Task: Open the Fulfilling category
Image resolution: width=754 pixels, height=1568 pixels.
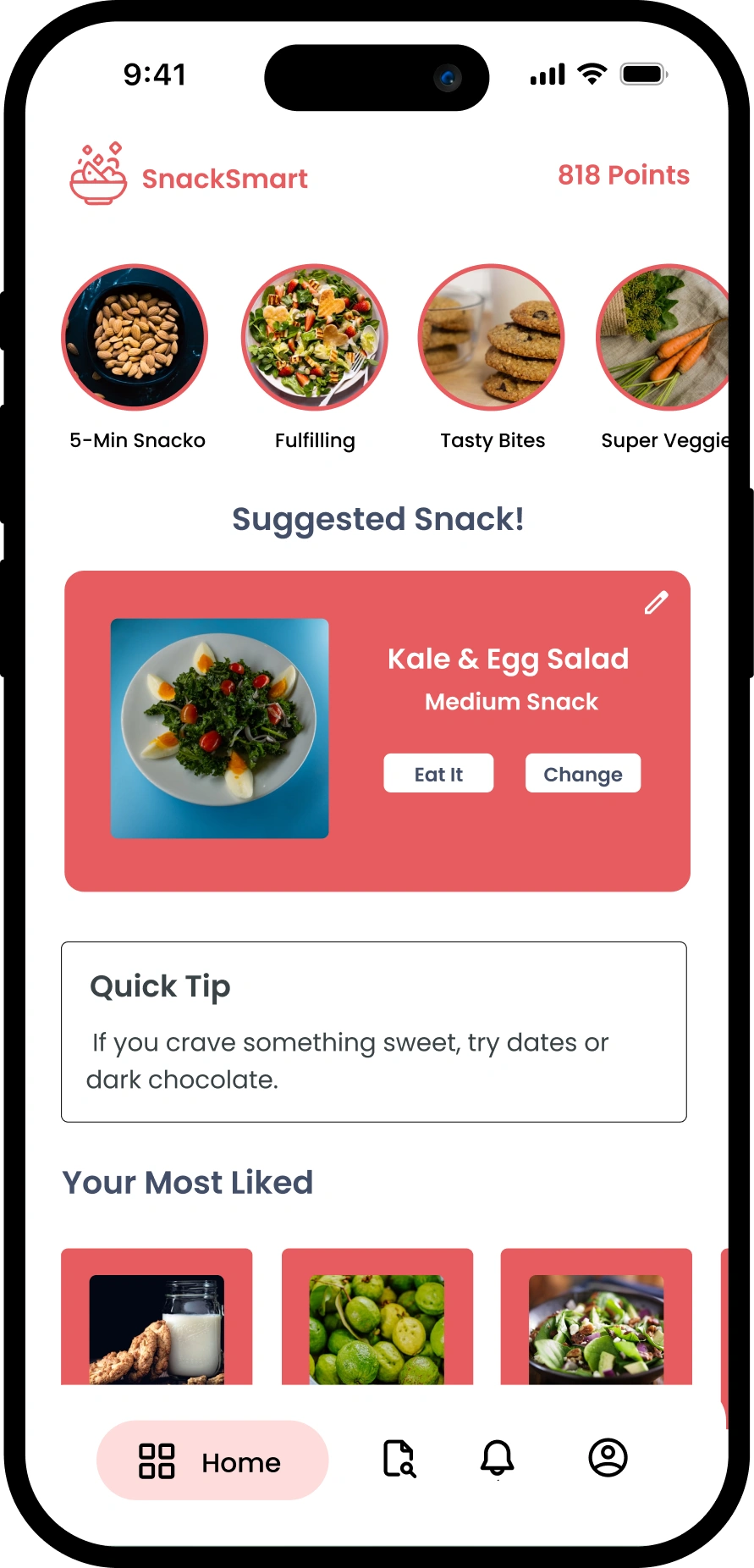Action: (315, 338)
